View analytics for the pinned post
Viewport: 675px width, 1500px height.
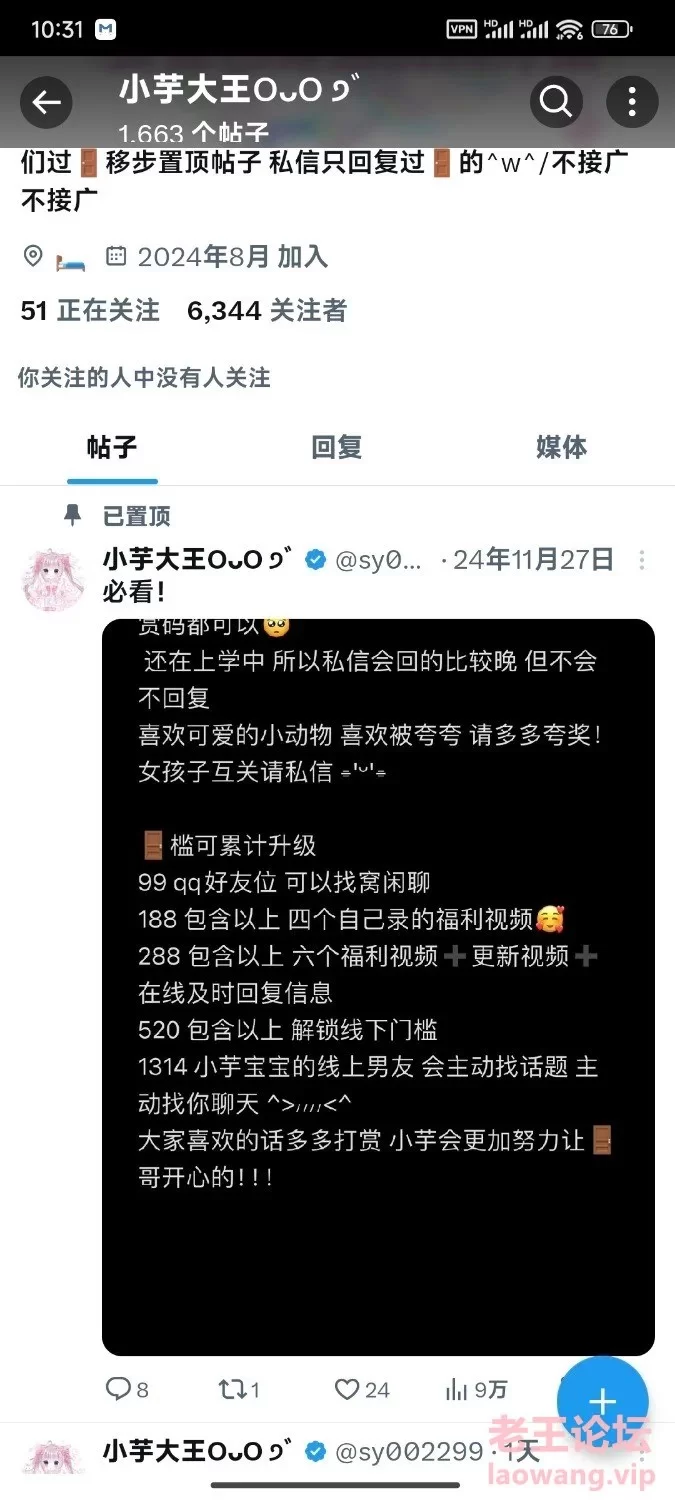476,1389
